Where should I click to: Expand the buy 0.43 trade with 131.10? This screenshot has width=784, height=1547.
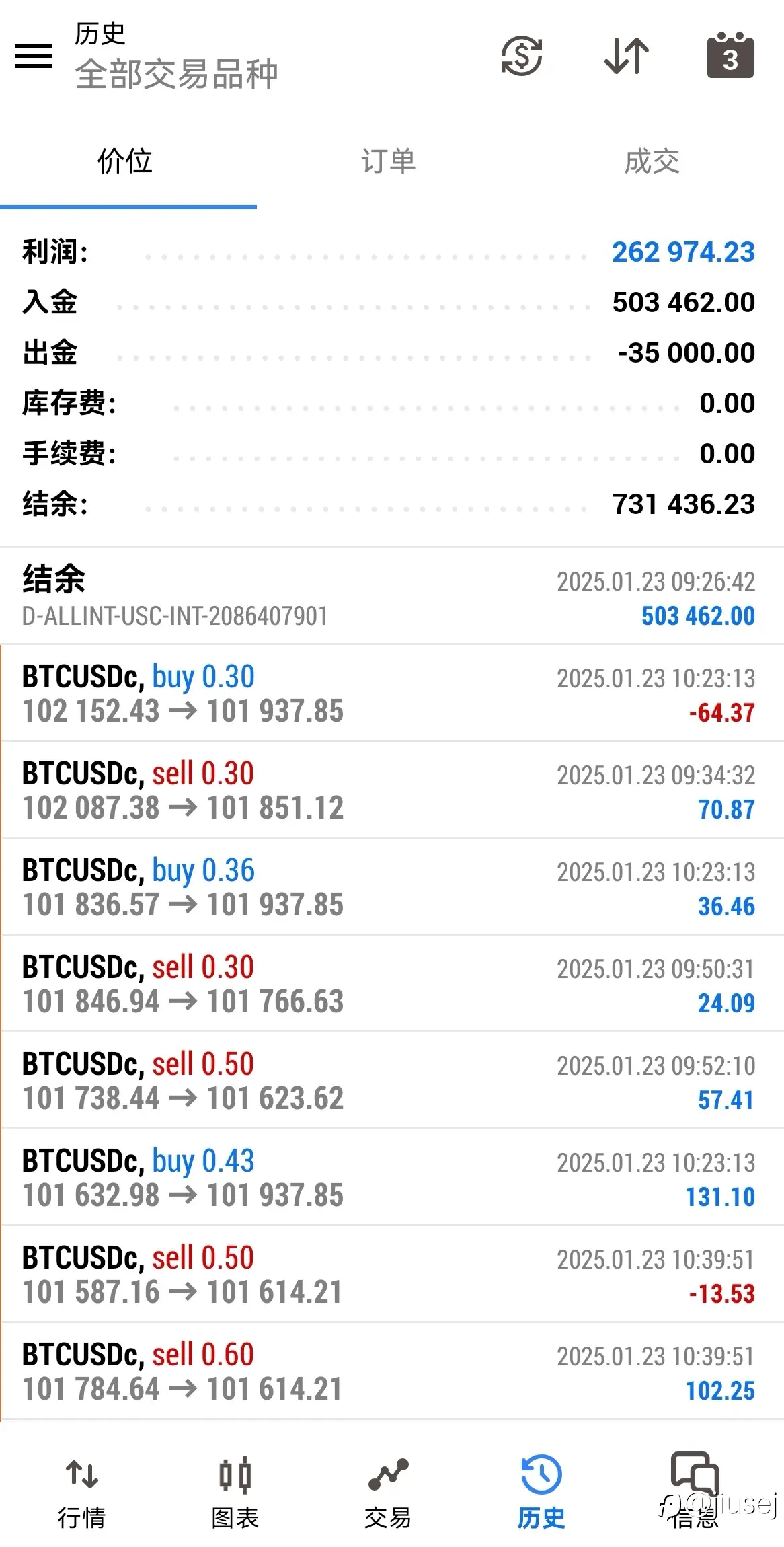[392, 1178]
